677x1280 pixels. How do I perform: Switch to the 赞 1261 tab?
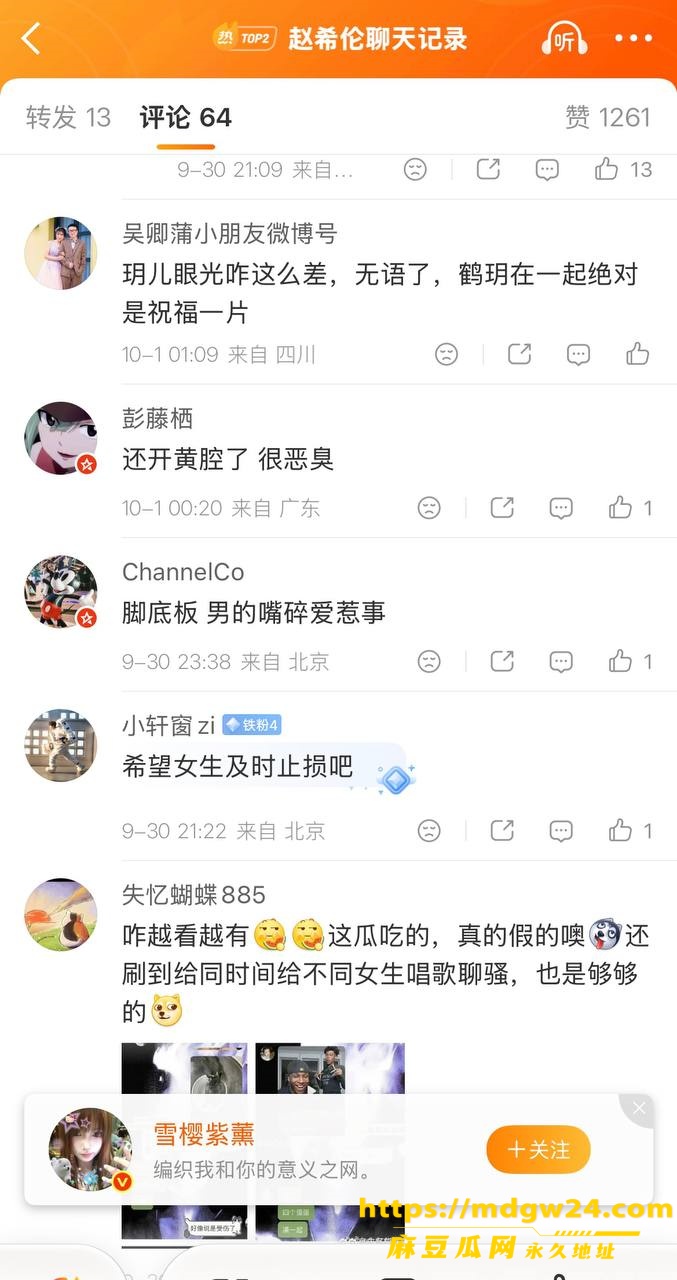point(608,117)
